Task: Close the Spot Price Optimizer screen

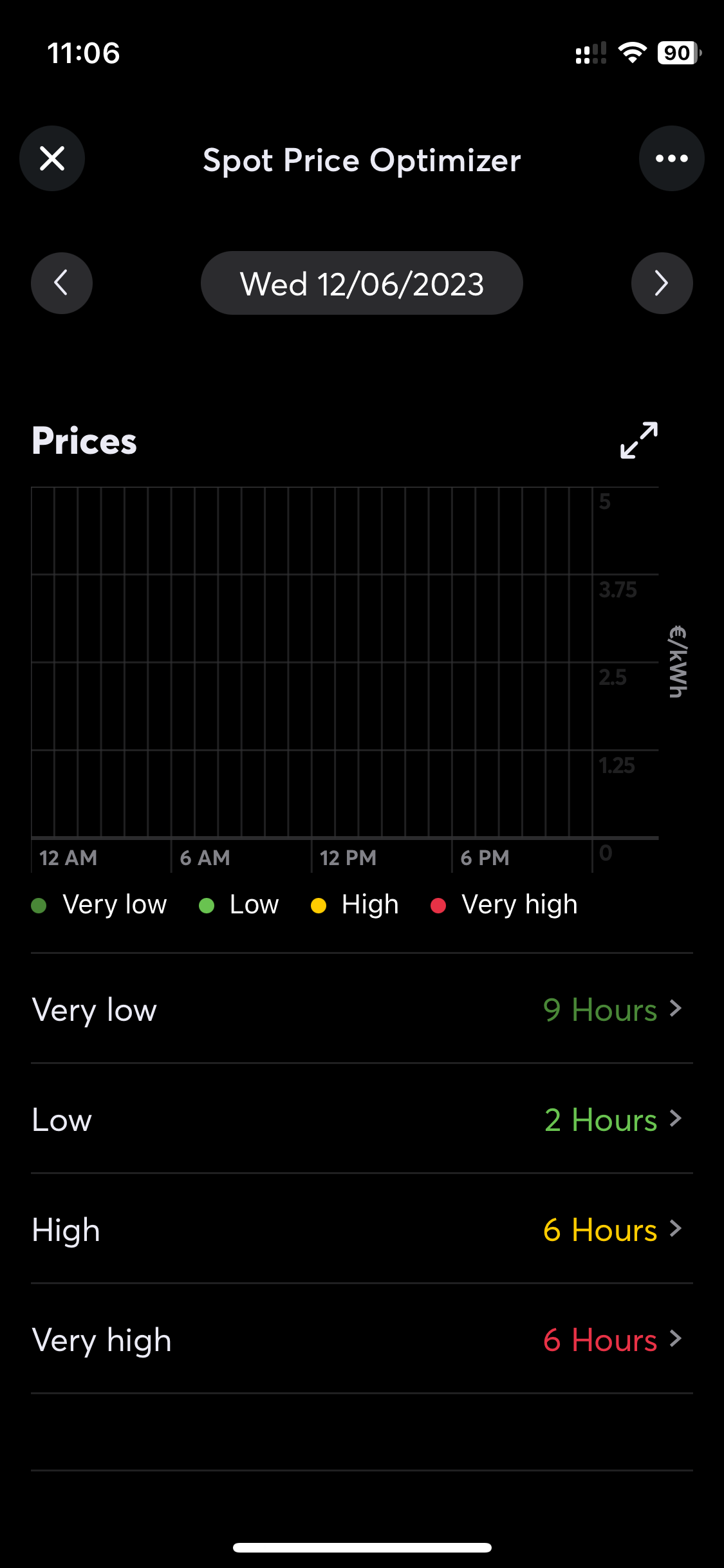Action: coord(52,158)
